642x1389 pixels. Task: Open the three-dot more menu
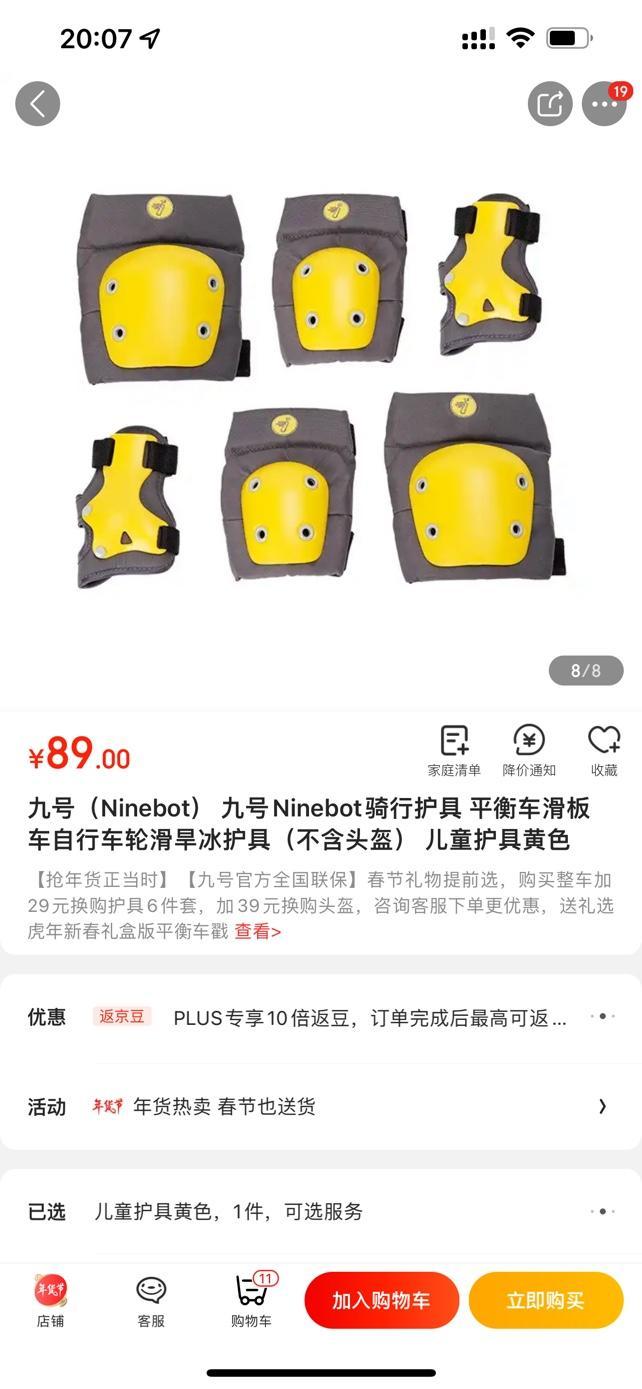604,104
